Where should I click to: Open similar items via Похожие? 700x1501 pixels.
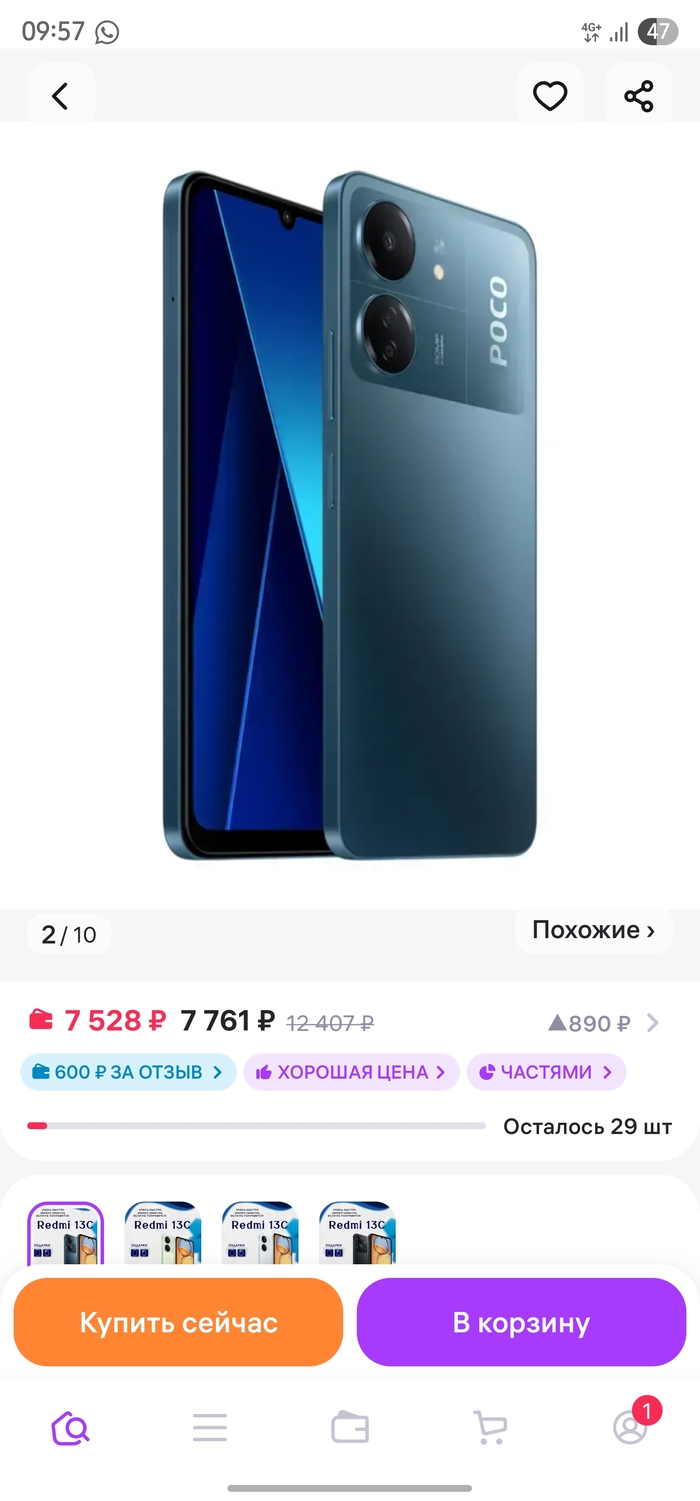[x=593, y=930]
